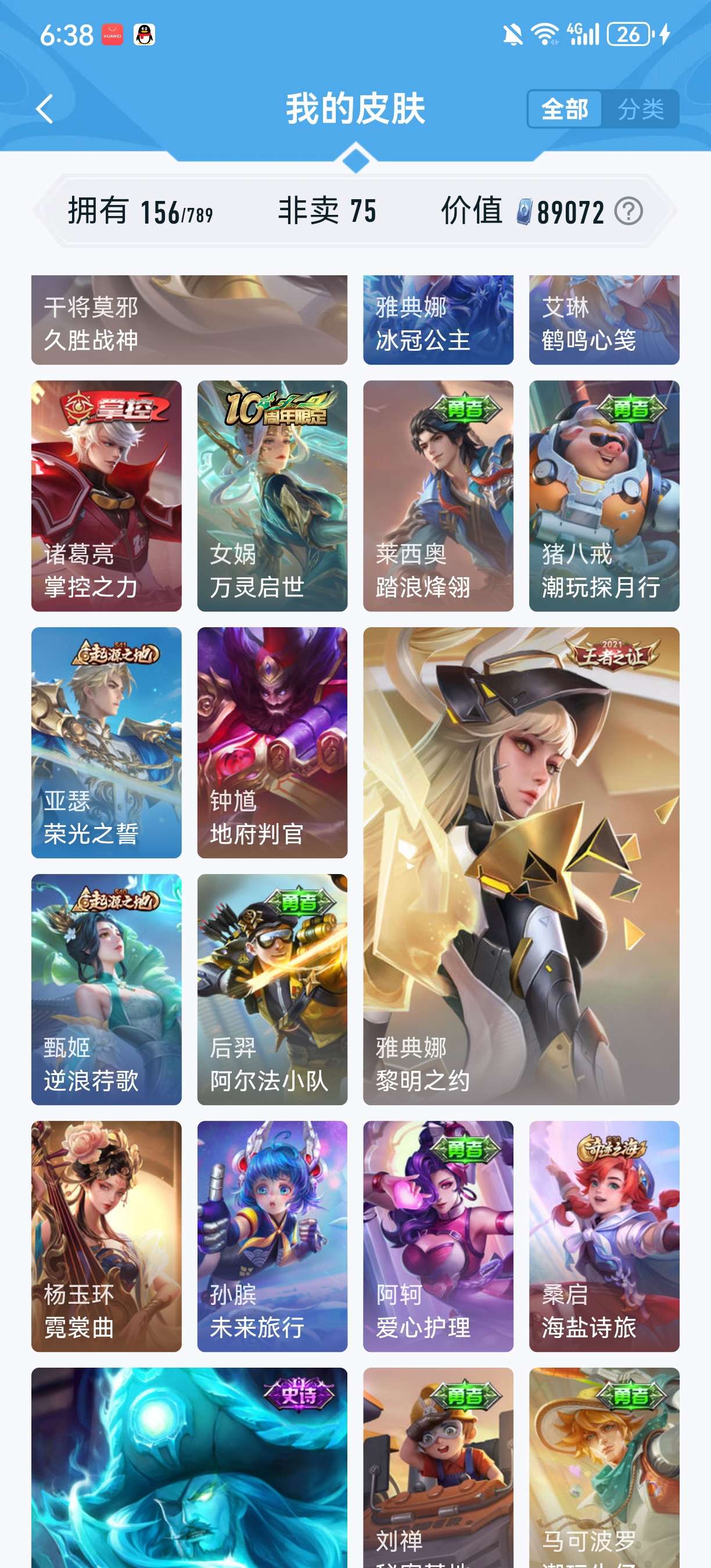Open the large 雅典娜 黎明之约 card
This screenshot has height=1568, width=711.
click(521, 865)
